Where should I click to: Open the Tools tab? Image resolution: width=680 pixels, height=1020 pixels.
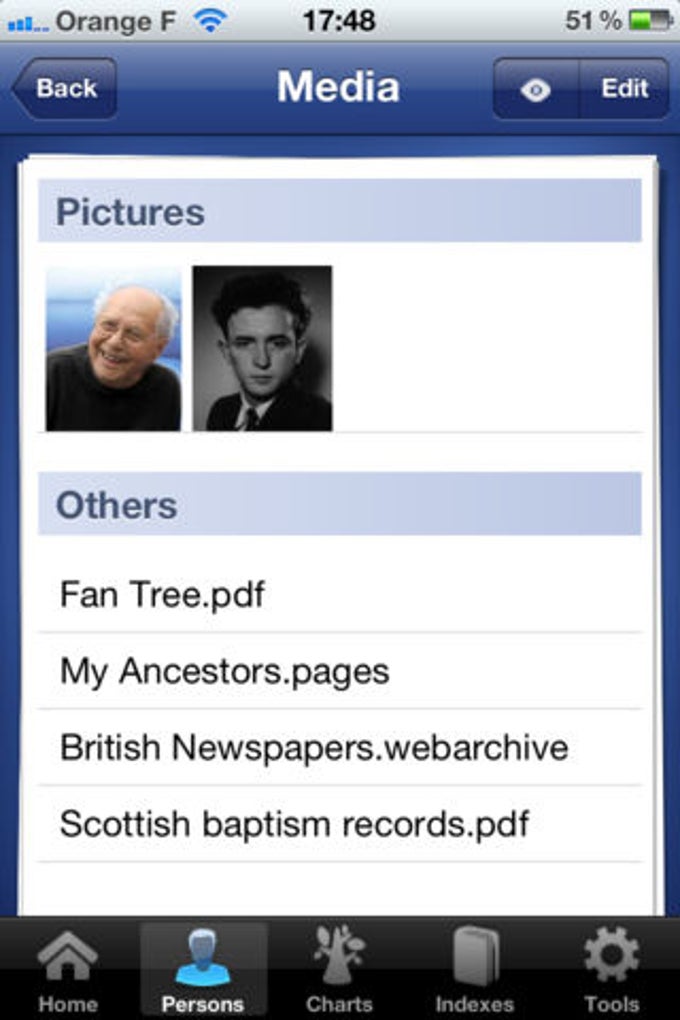click(611, 970)
